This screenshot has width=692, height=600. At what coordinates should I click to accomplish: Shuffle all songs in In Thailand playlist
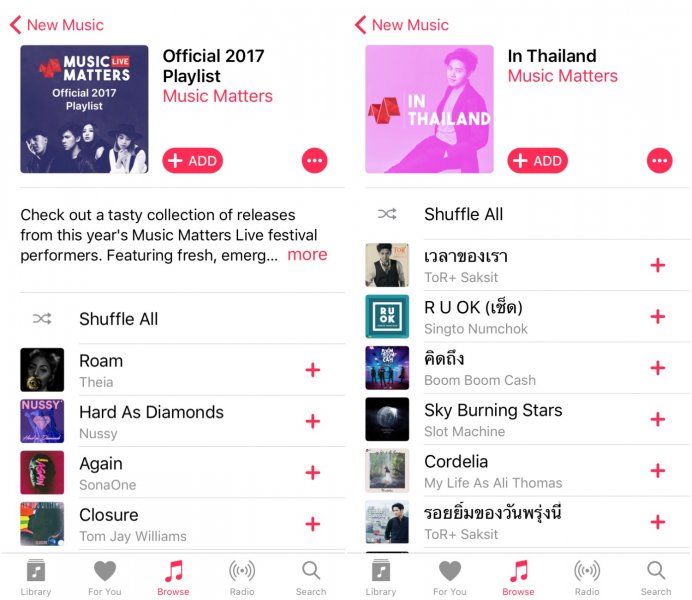point(463,214)
